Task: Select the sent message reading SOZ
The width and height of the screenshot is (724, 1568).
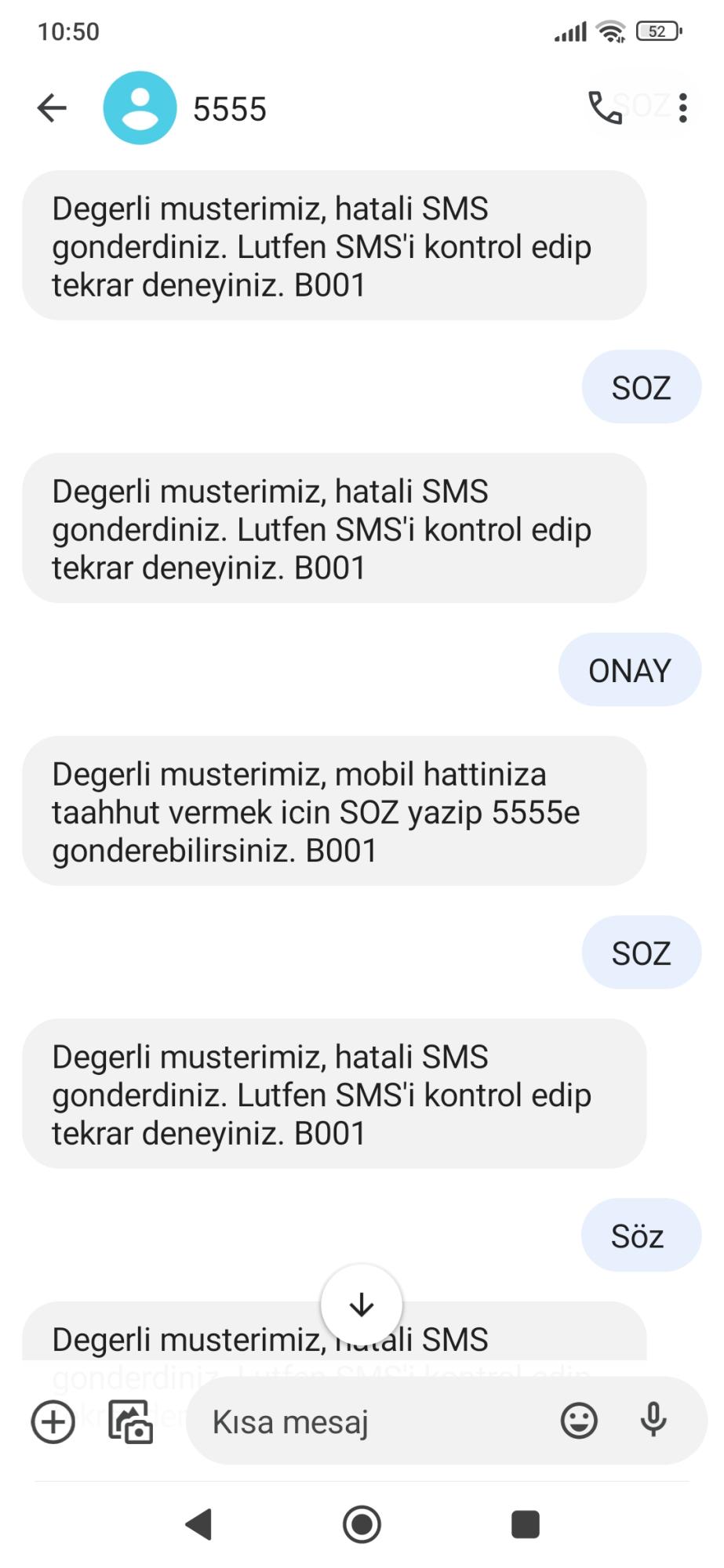Action: [642, 387]
